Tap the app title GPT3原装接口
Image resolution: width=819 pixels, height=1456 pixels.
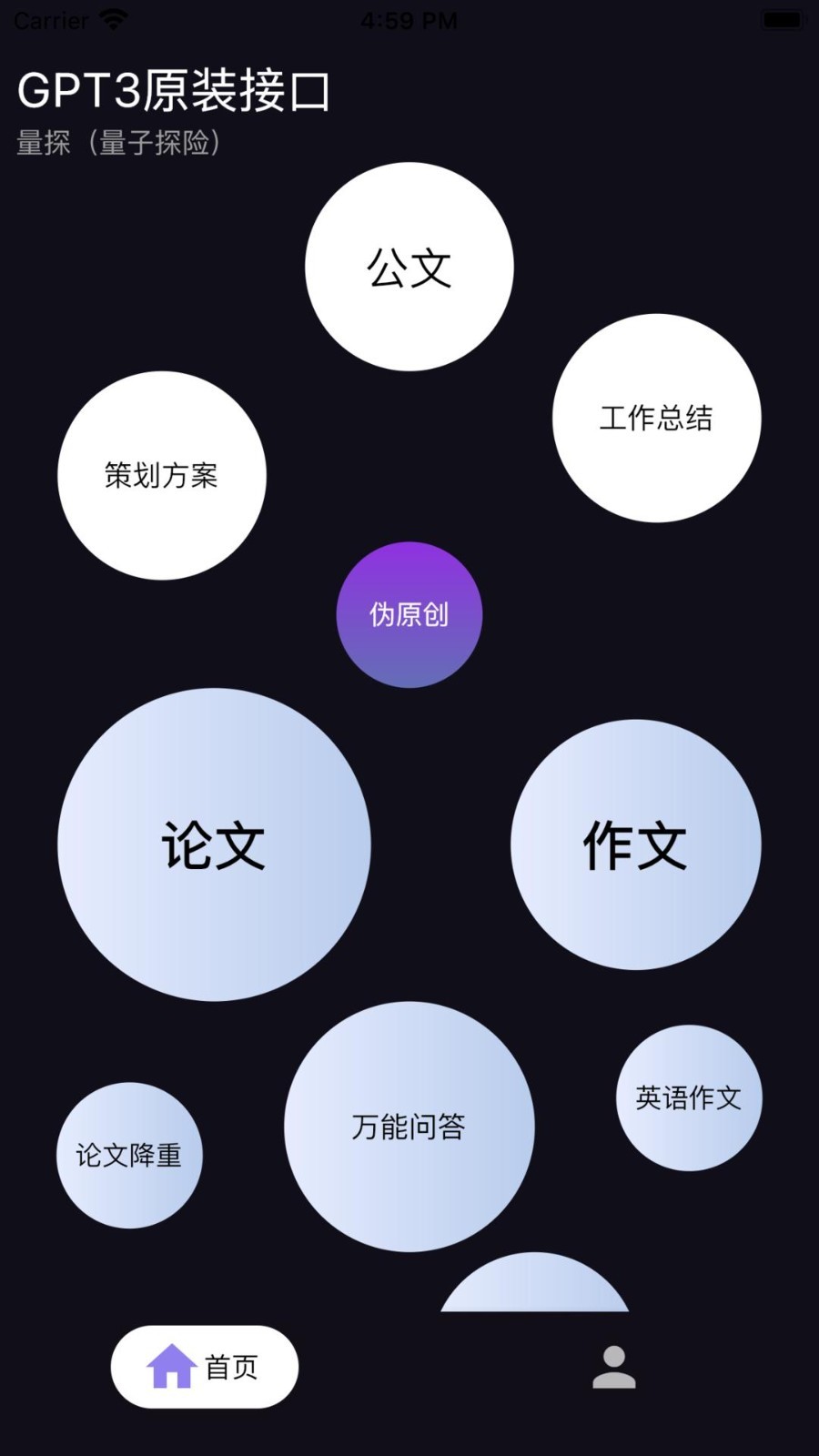(173, 88)
